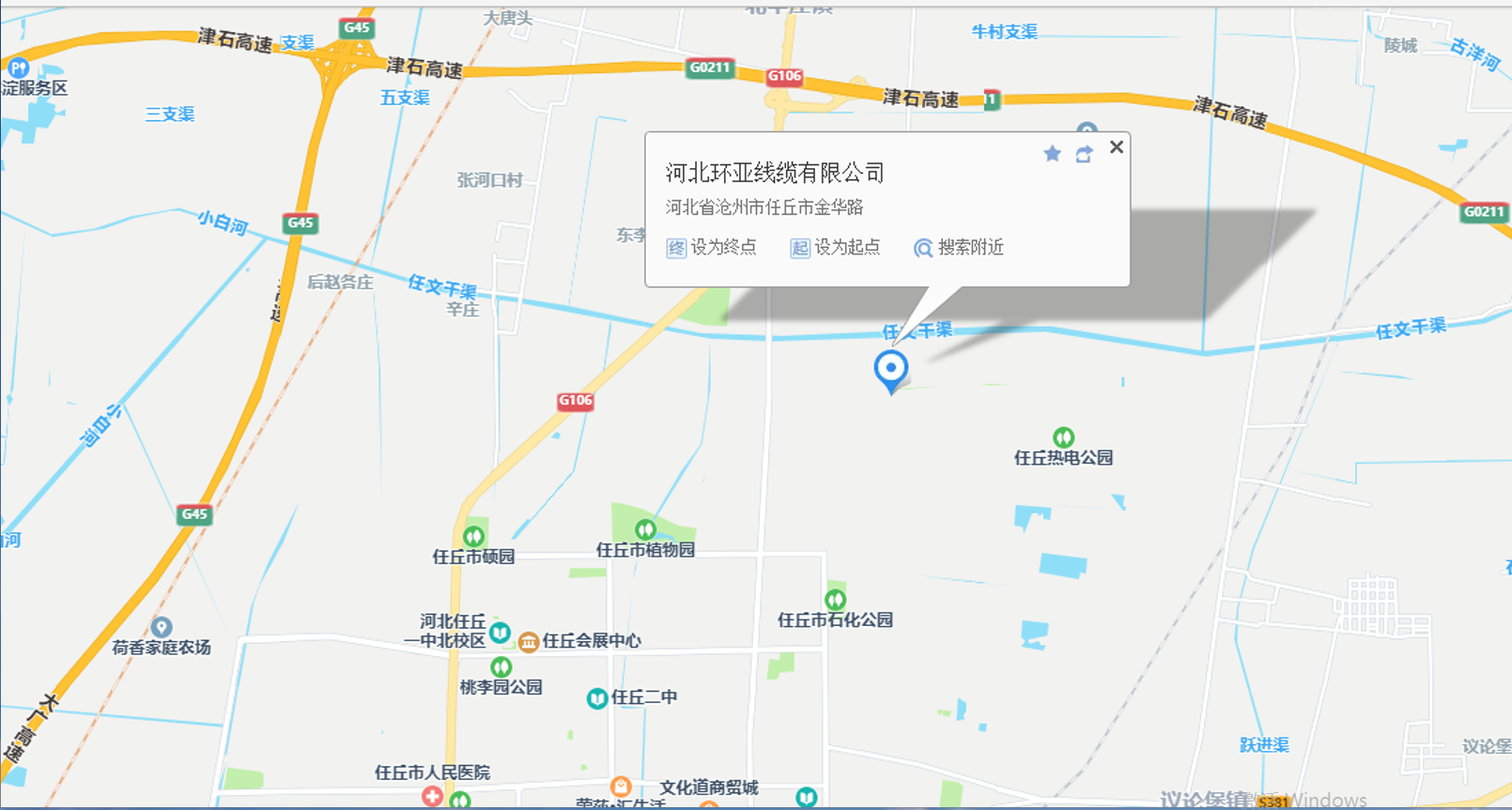Open the 任丘市植物园 map marker
Image resolution: width=1512 pixels, height=810 pixels.
pyautogui.click(x=645, y=530)
